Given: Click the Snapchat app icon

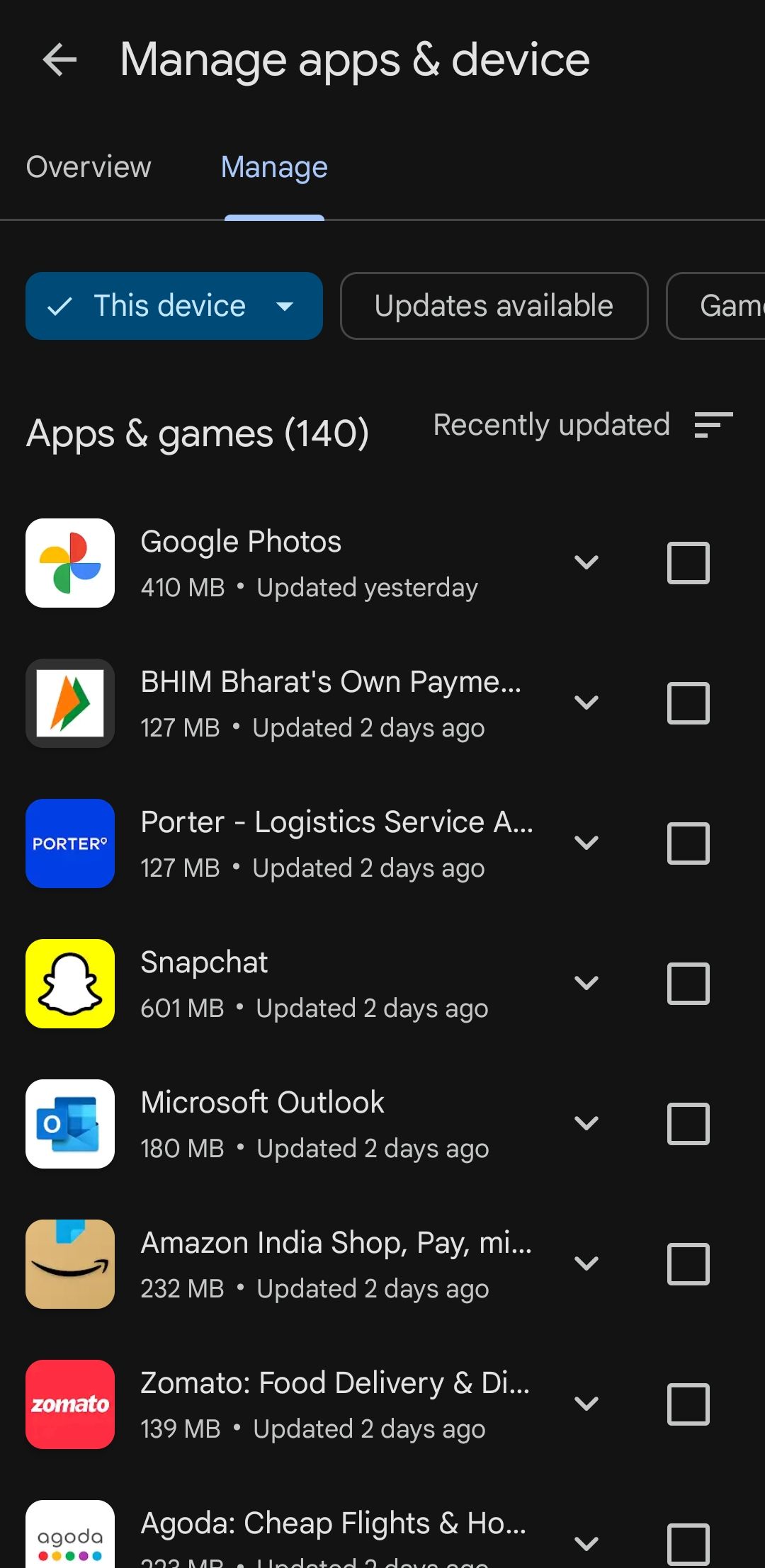Looking at the screenshot, I should coord(69,984).
